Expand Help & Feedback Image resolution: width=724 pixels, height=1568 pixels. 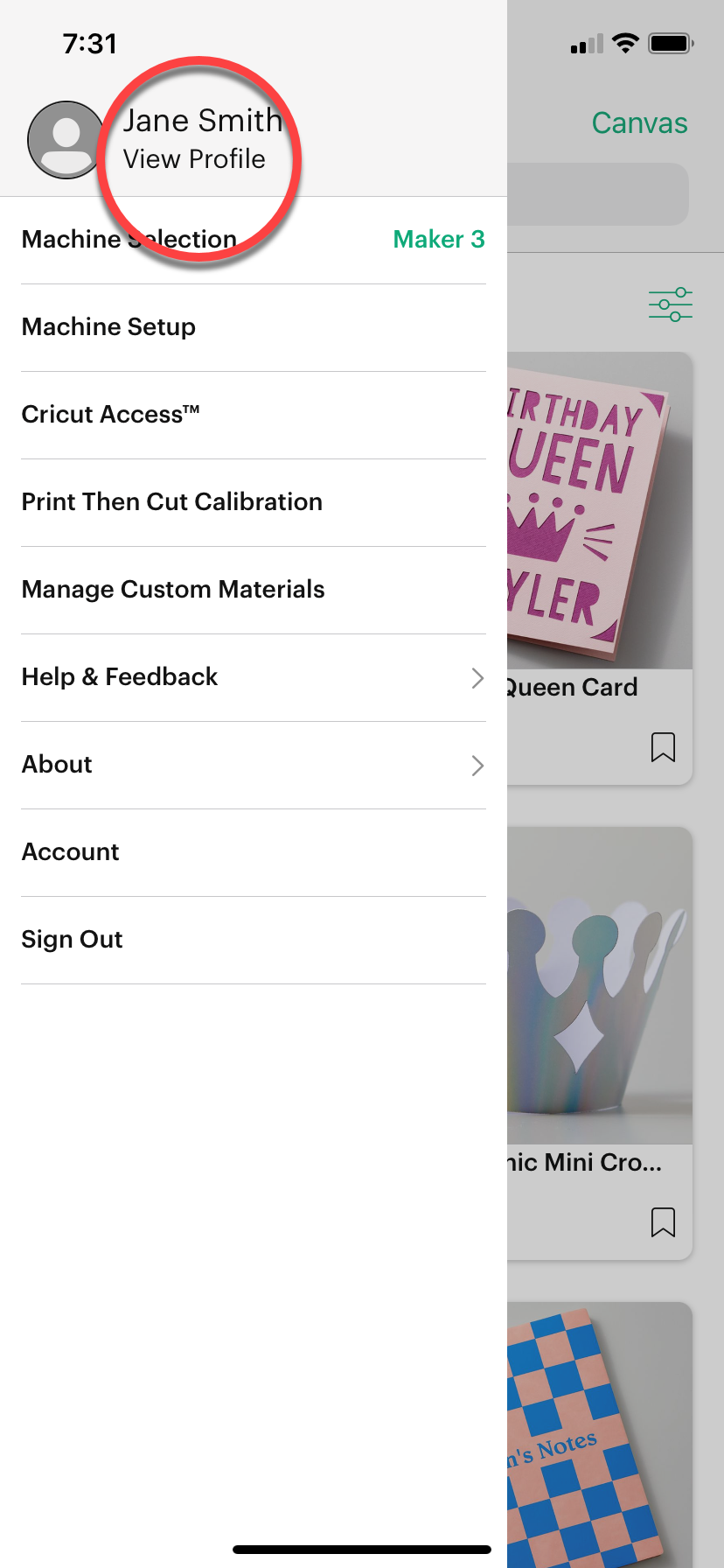point(253,676)
